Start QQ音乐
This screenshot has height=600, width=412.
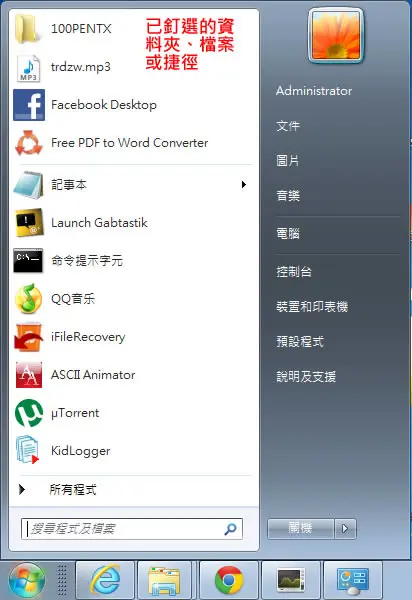point(134,299)
